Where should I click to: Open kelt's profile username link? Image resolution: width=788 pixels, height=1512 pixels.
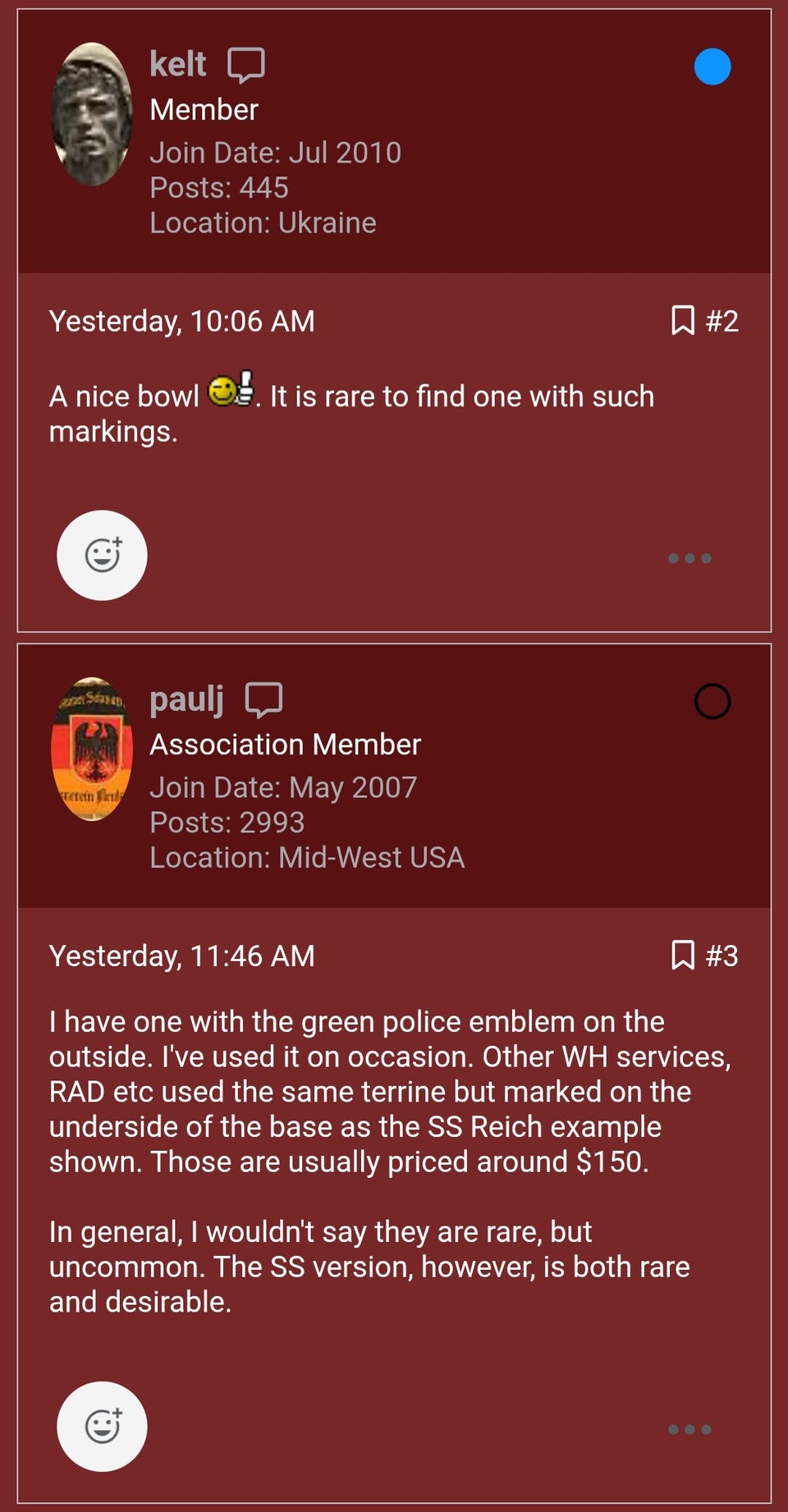(177, 65)
